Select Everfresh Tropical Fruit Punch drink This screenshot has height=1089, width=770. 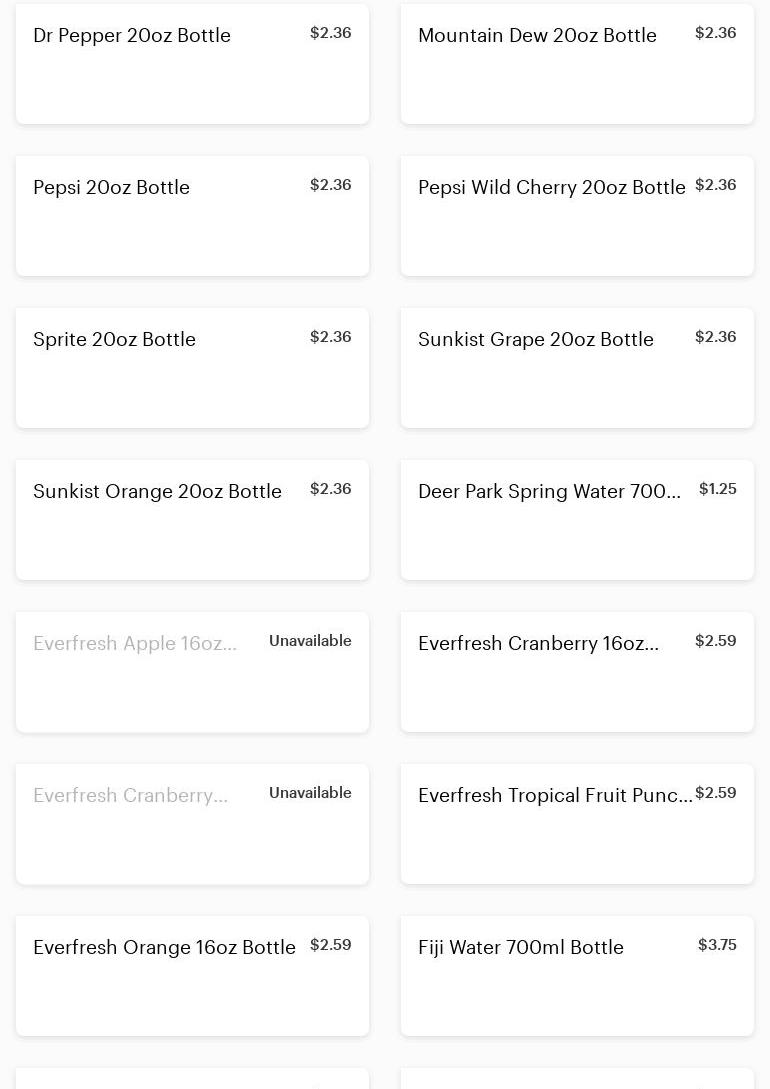point(577,823)
